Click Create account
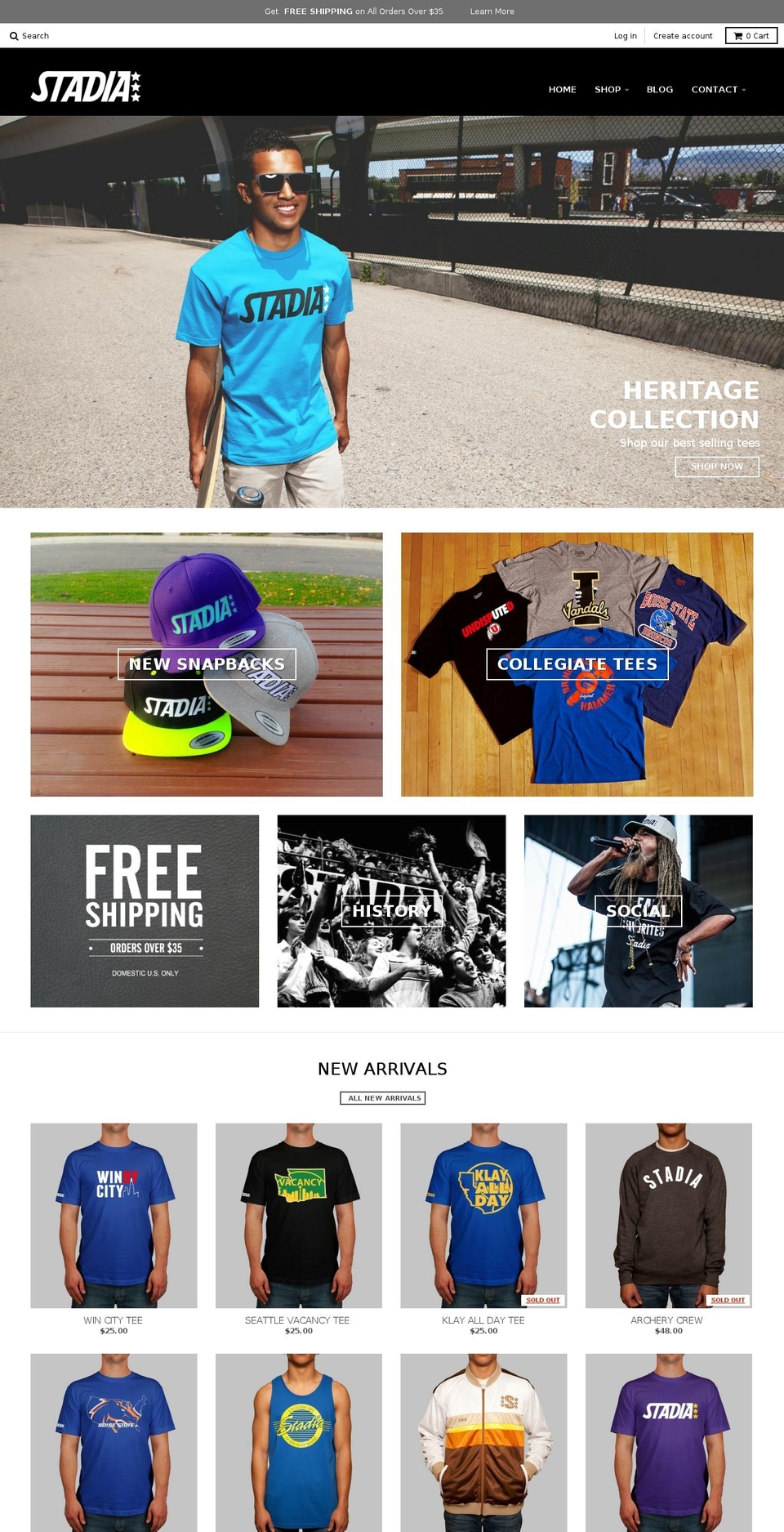 pos(683,36)
